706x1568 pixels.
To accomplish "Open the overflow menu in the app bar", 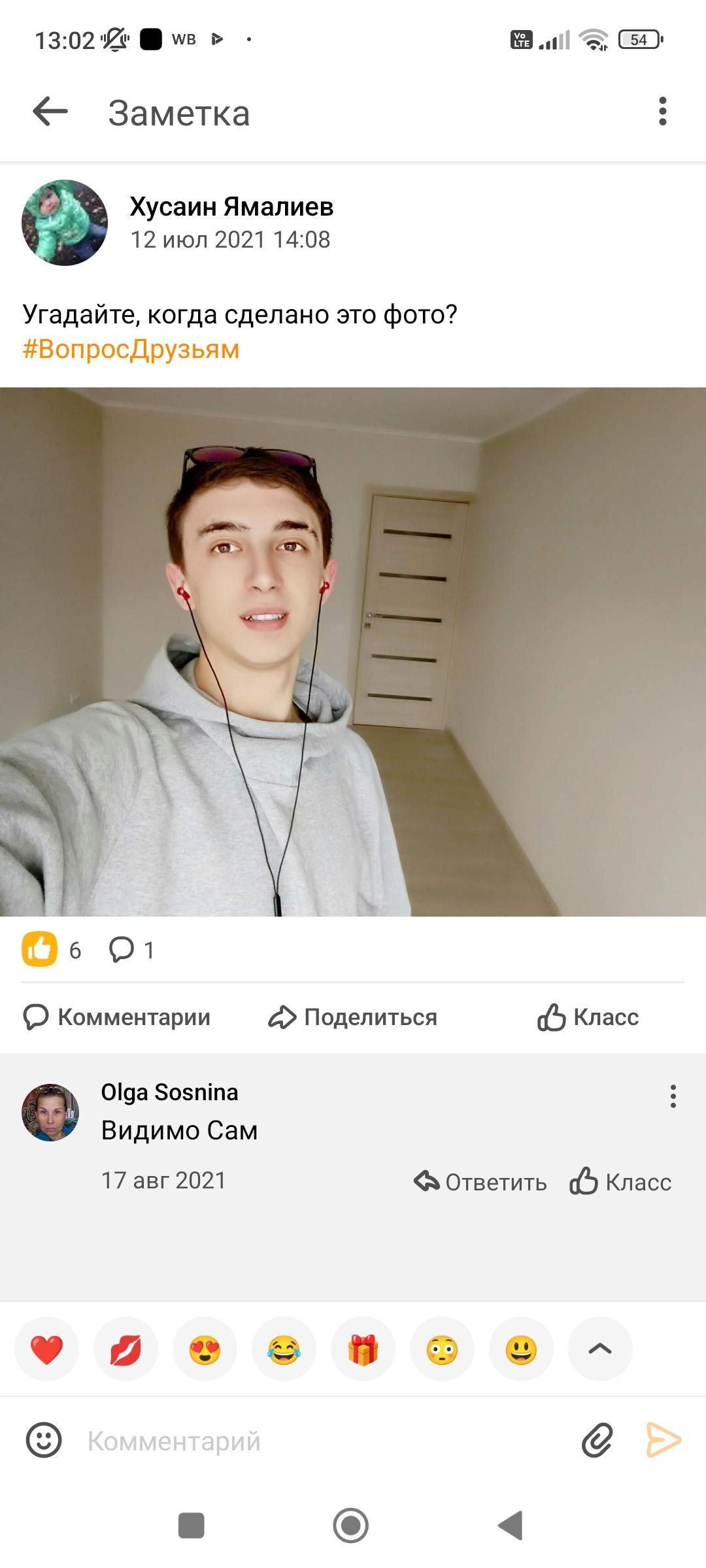I will point(662,112).
